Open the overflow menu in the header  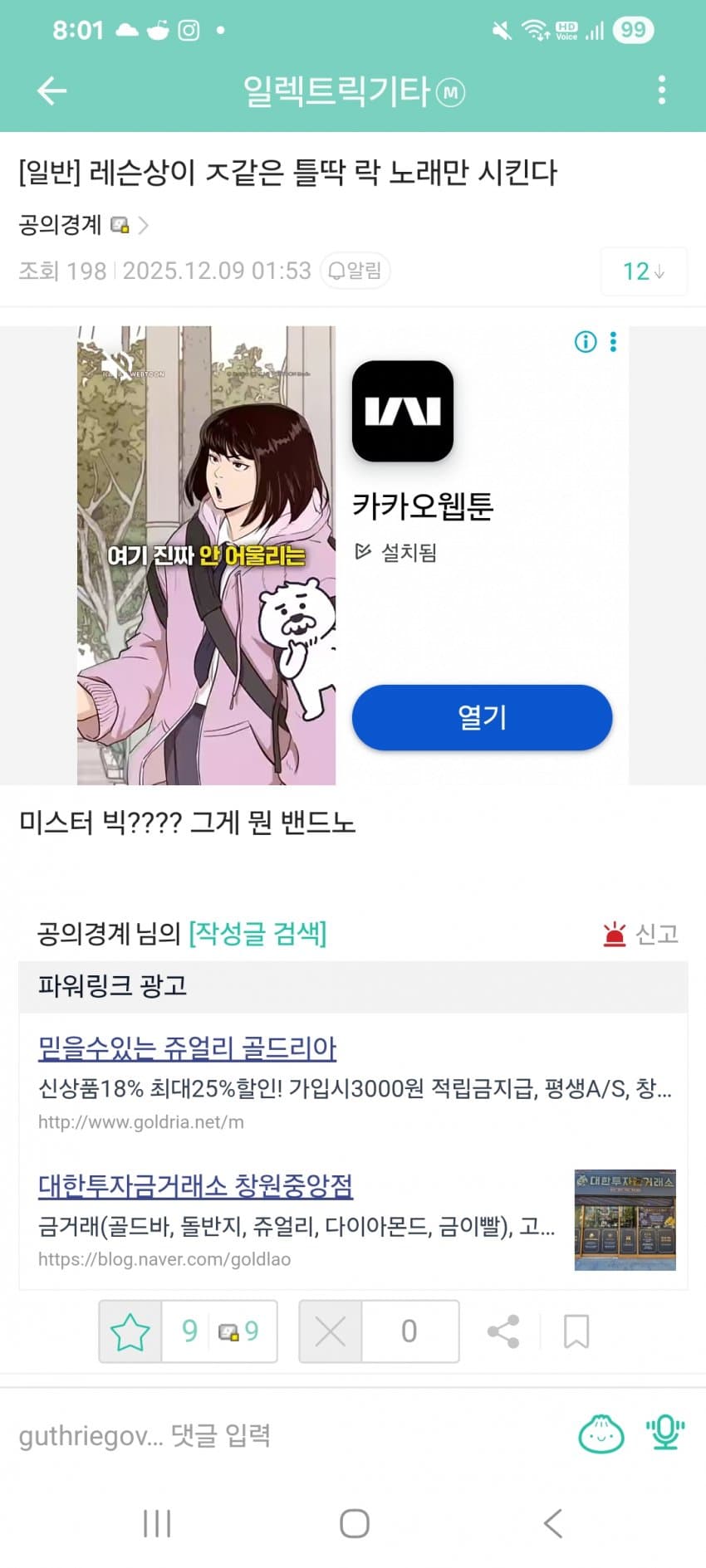click(x=661, y=90)
